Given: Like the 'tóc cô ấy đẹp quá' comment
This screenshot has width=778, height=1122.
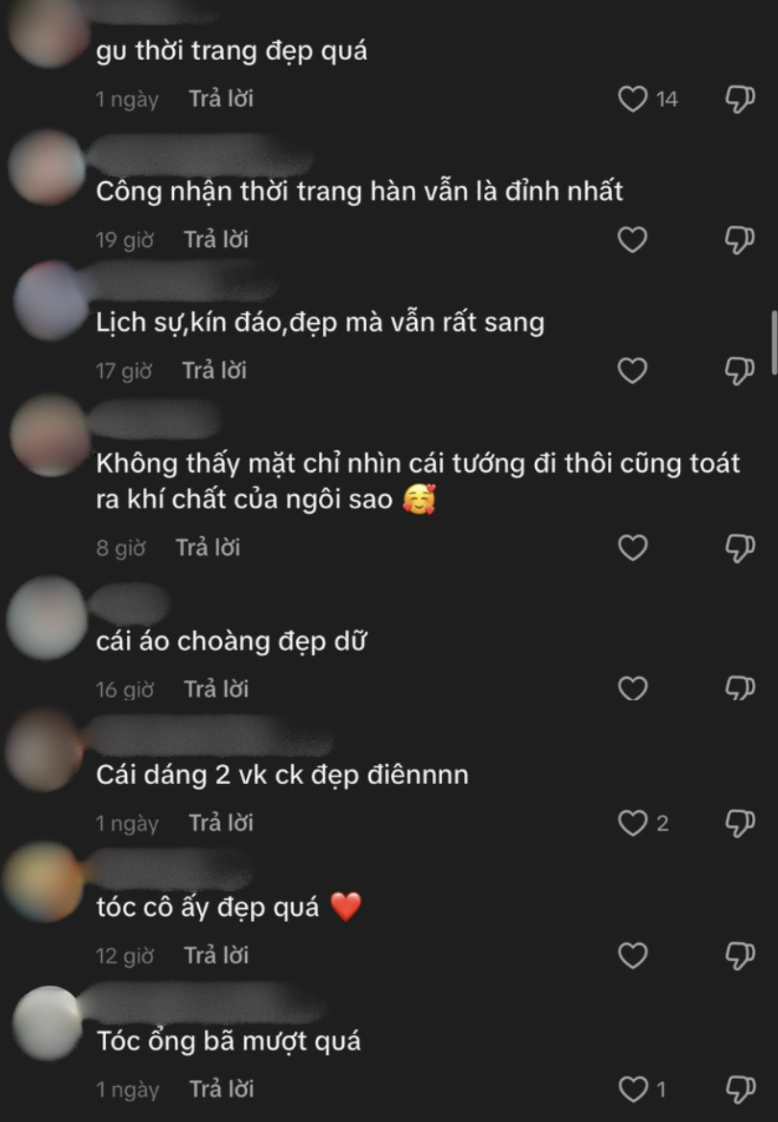Looking at the screenshot, I should (632, 956).
